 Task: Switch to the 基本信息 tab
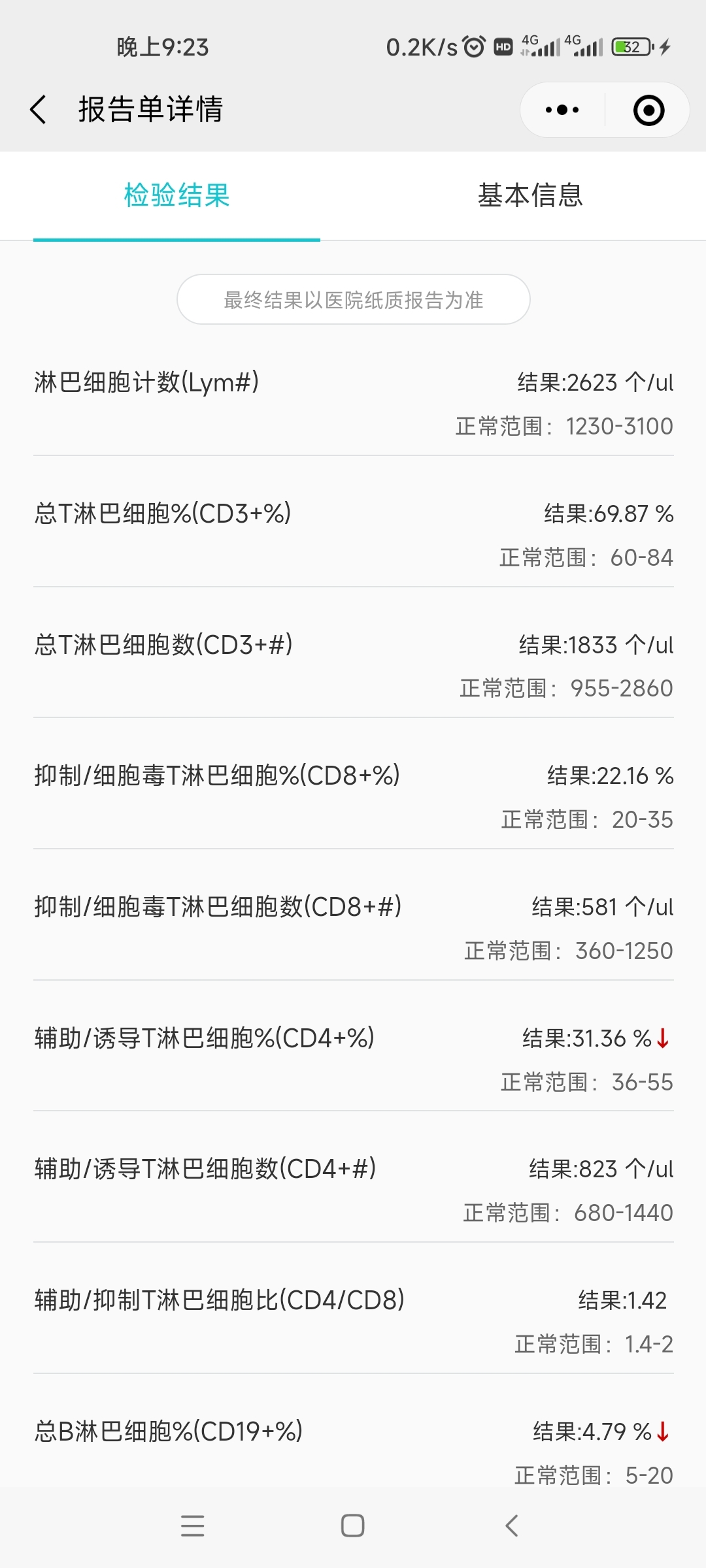click(x=530, y=195)
